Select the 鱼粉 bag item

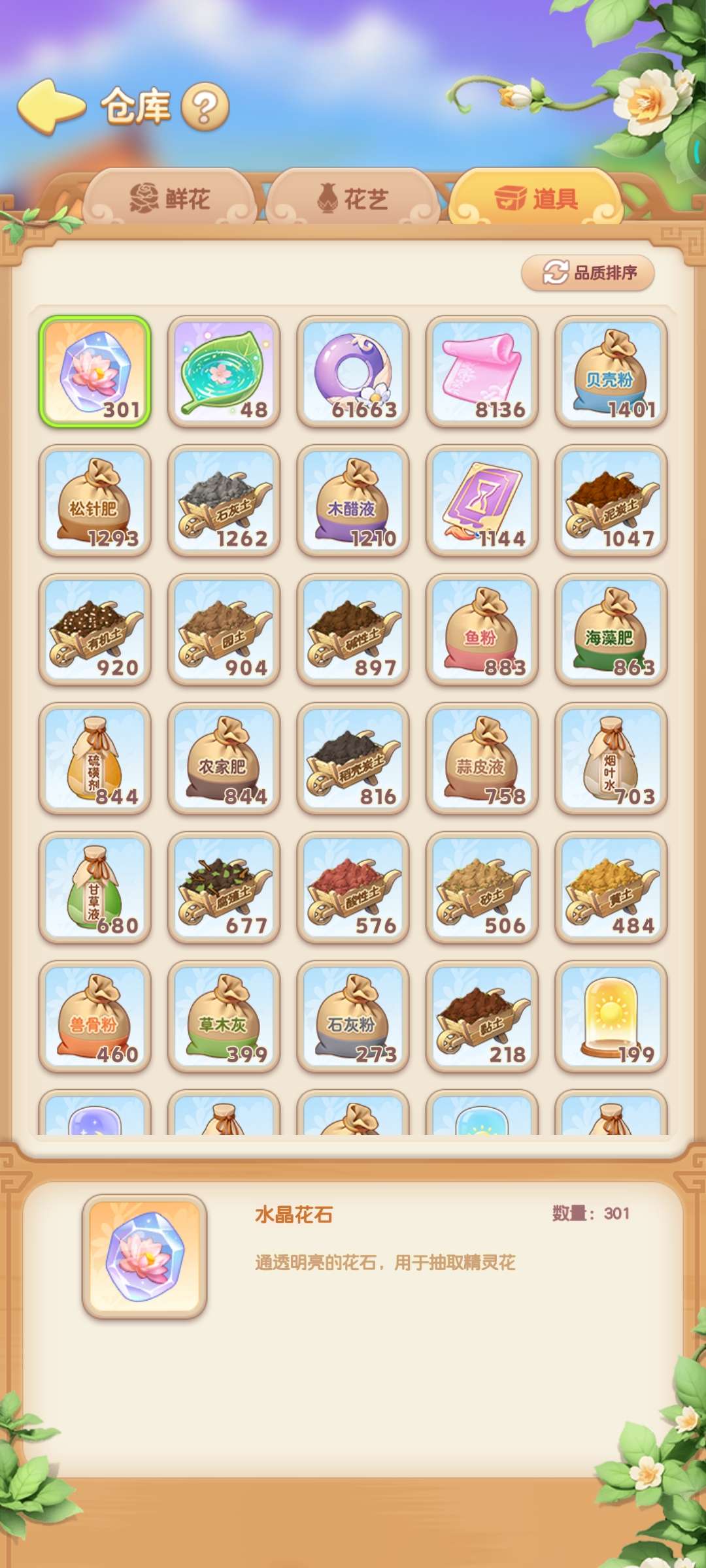click(482, 630)
